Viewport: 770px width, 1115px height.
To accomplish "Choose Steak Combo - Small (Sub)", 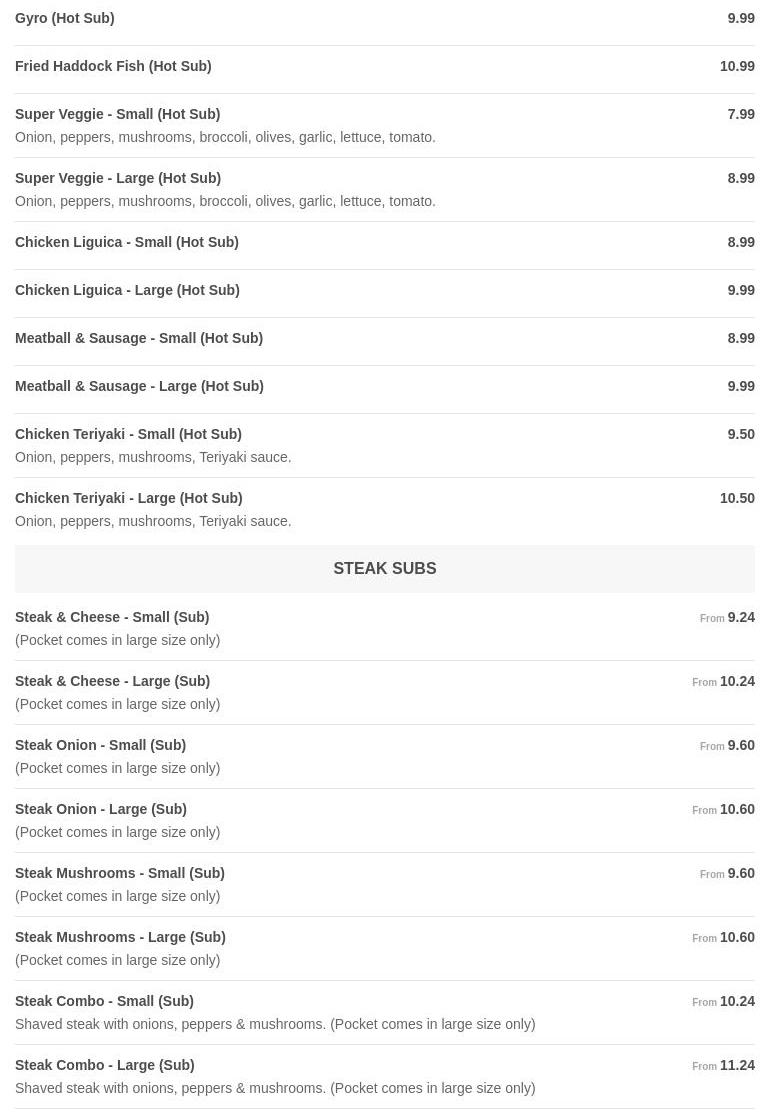I will (x=105, y=1001).
